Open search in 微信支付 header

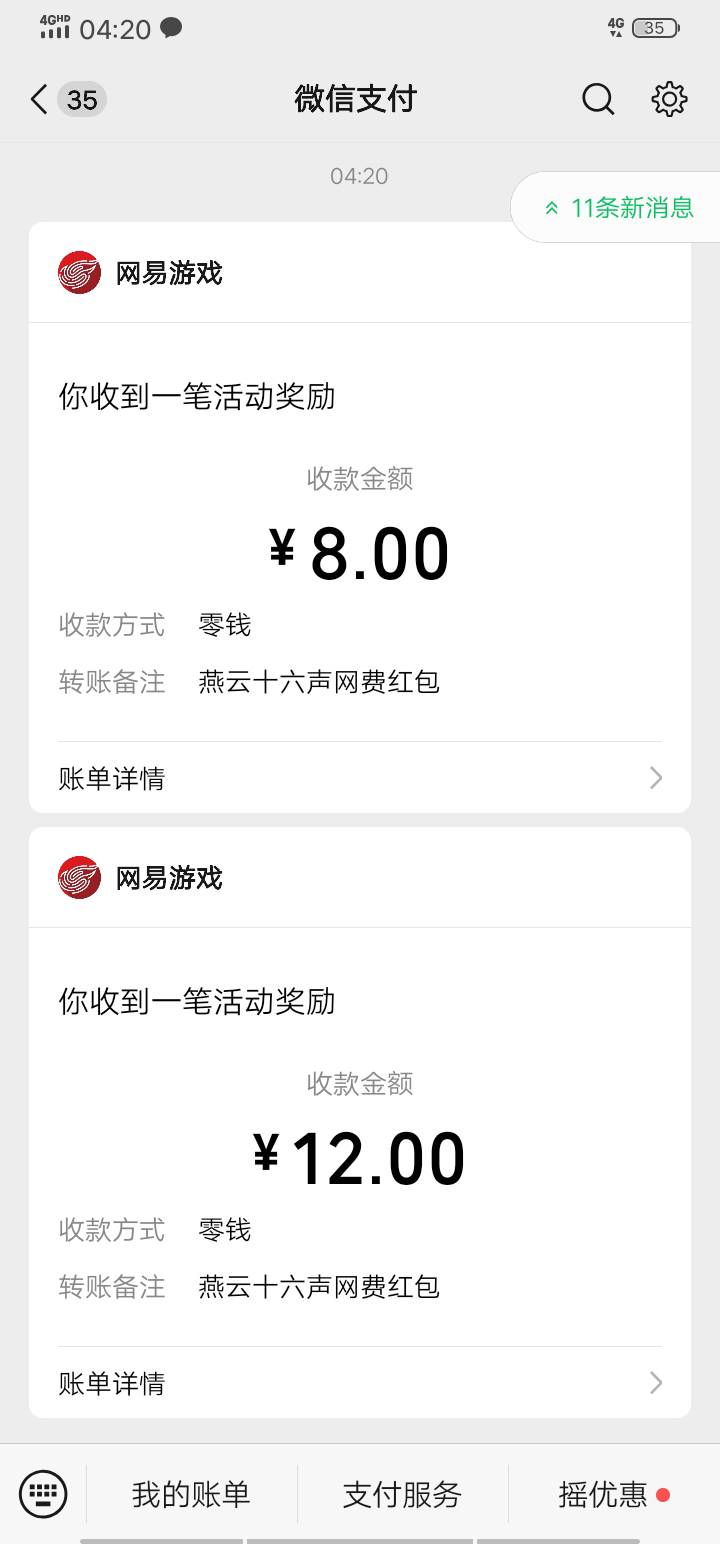coord(598,99)
